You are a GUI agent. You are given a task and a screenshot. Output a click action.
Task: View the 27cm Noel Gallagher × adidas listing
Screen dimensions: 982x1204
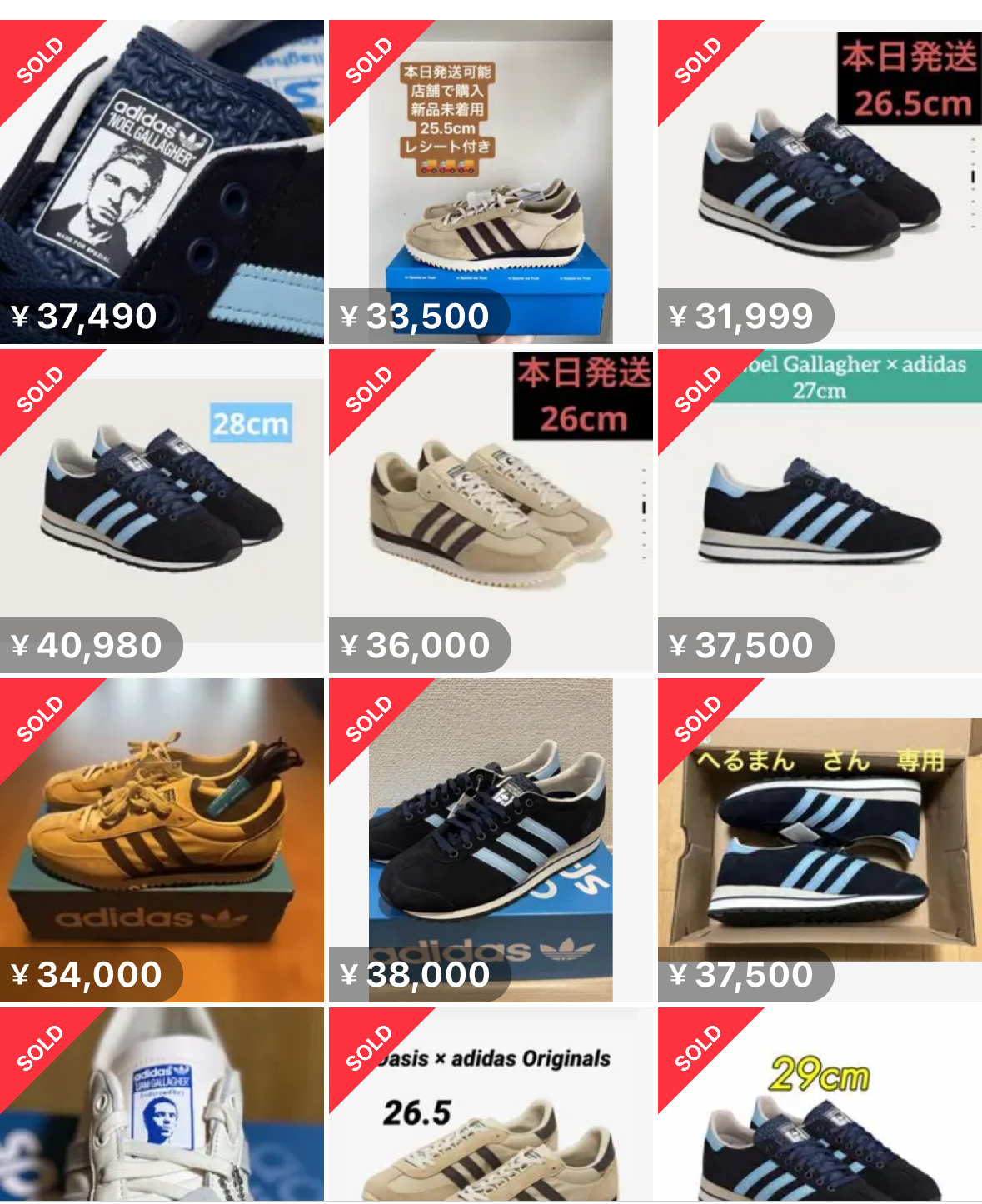point(820,511)
